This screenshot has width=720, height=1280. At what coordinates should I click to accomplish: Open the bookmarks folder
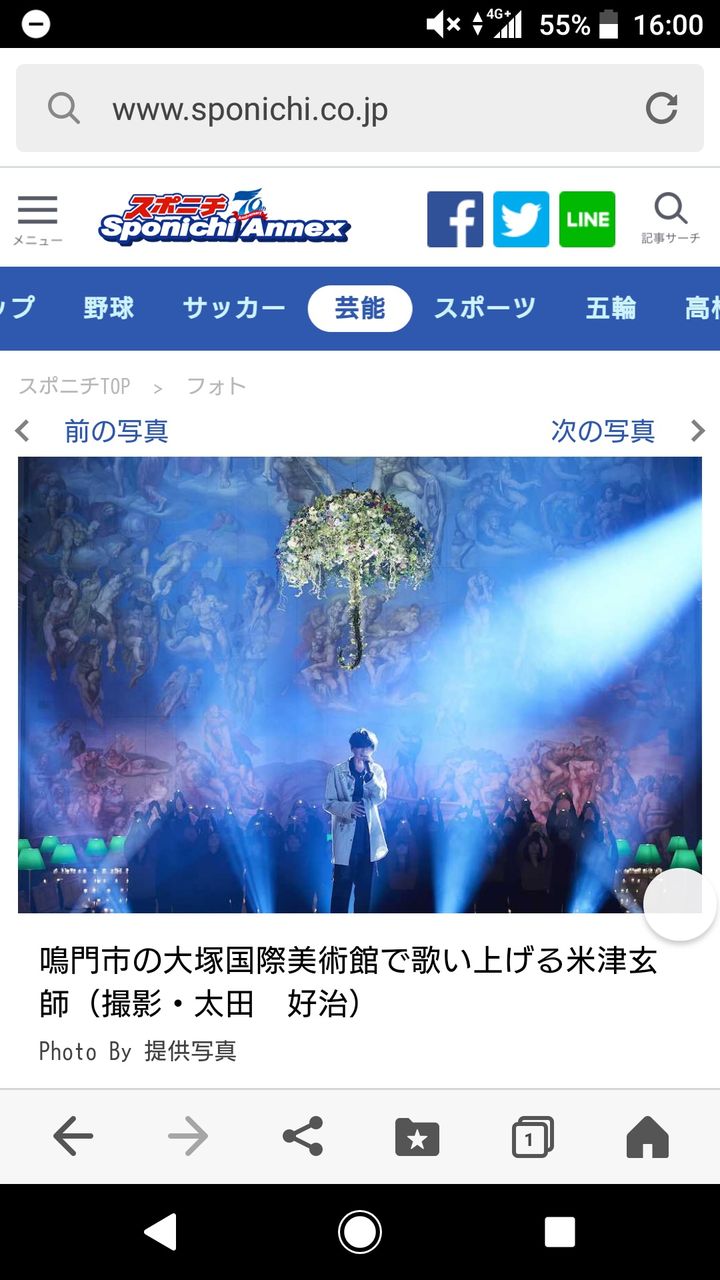[417, 1137]
